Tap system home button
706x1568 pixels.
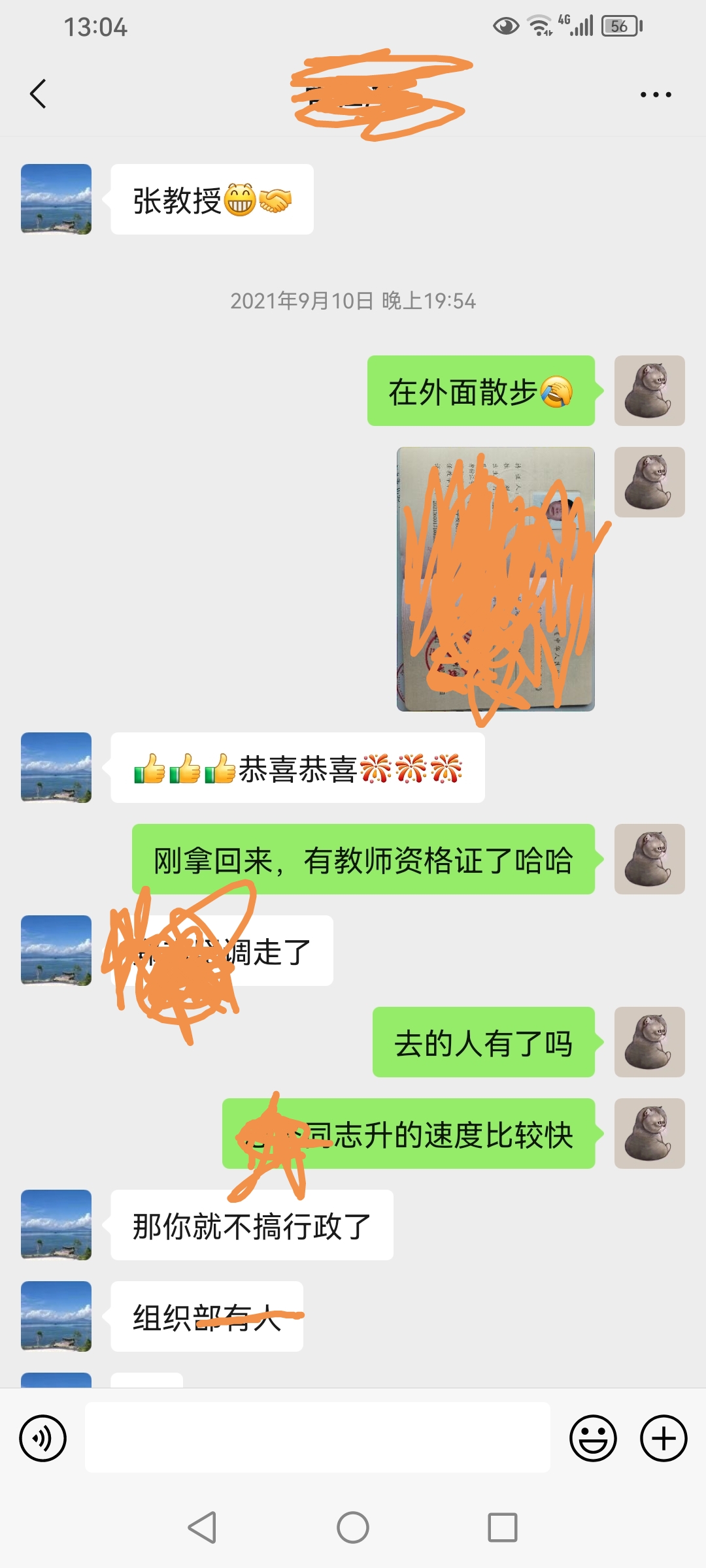coord(353,1527)
